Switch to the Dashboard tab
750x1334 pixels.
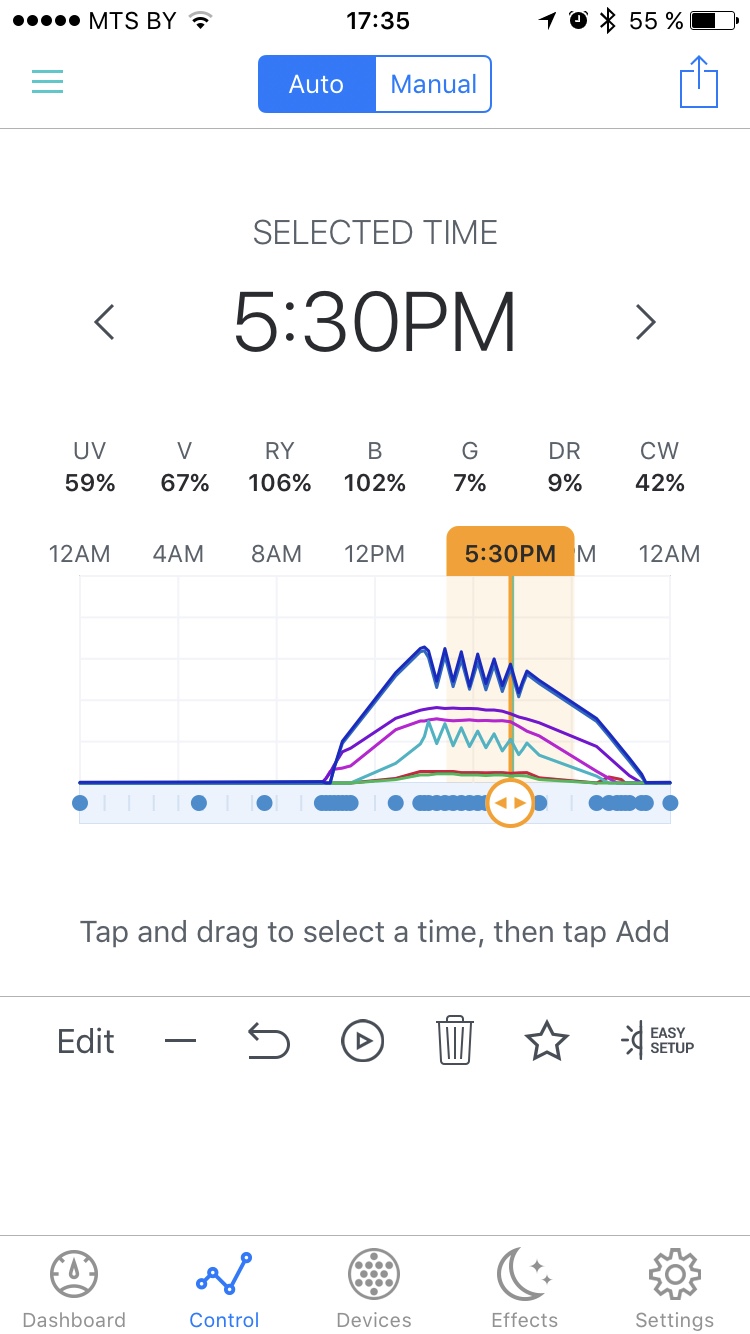(x=74, y=1289)
